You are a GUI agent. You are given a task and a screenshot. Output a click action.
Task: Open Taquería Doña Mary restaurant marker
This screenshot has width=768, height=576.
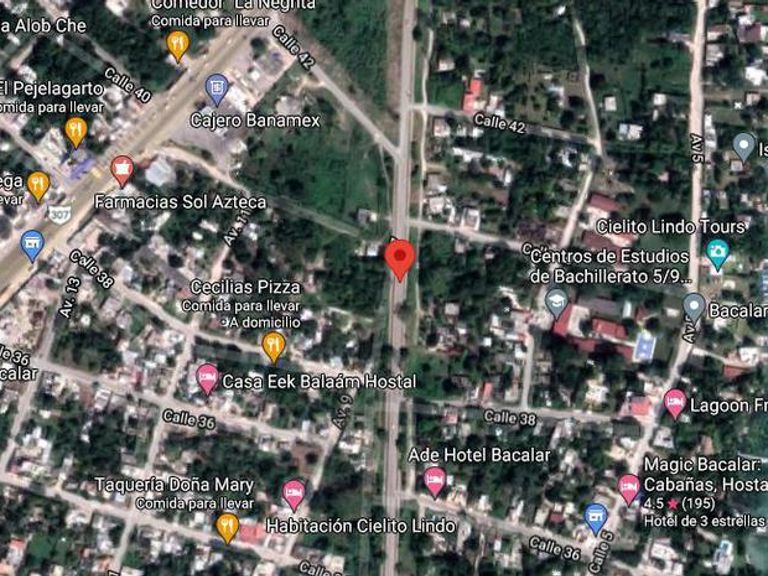click(x=227, y=528)
